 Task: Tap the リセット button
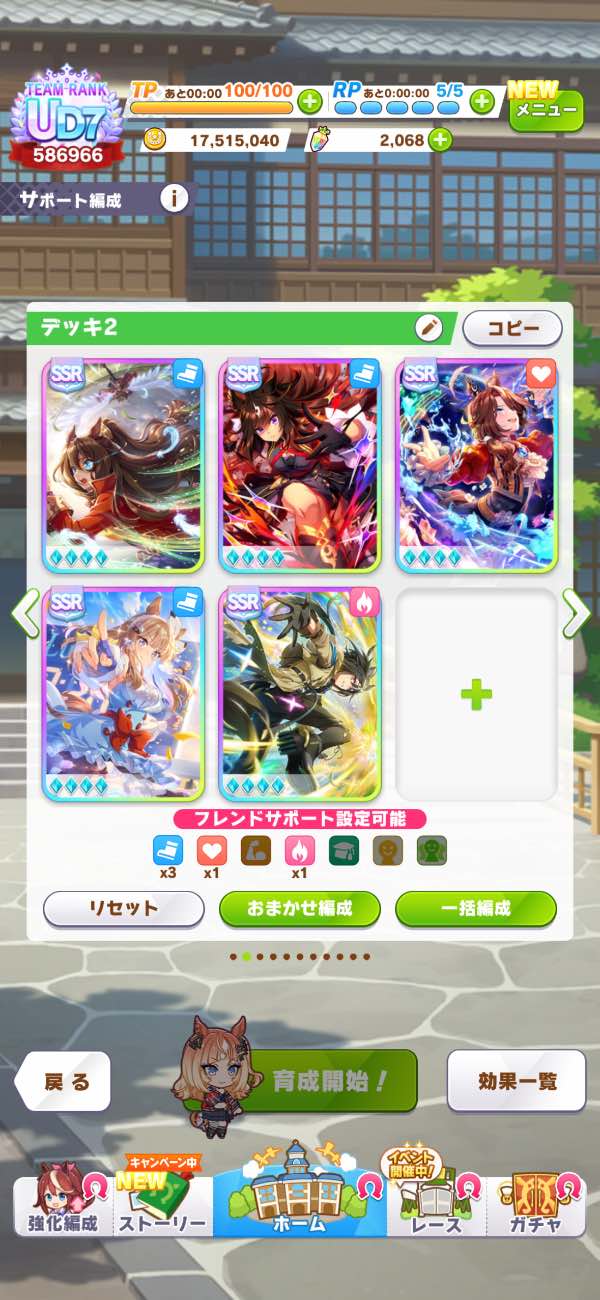coord(123,909)
